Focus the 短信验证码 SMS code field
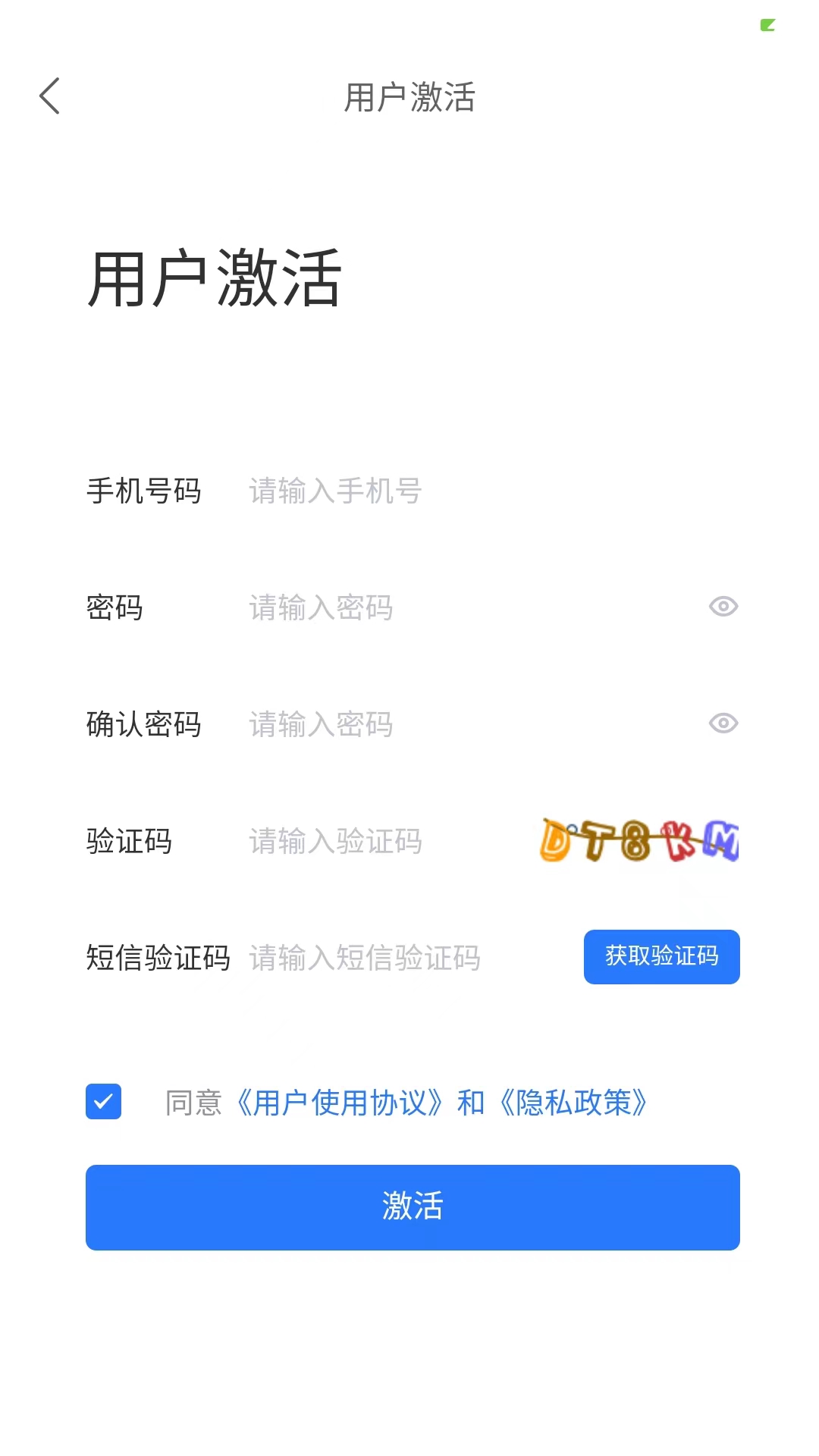This screenshot has width=819, height=1456. coord(402,958)
